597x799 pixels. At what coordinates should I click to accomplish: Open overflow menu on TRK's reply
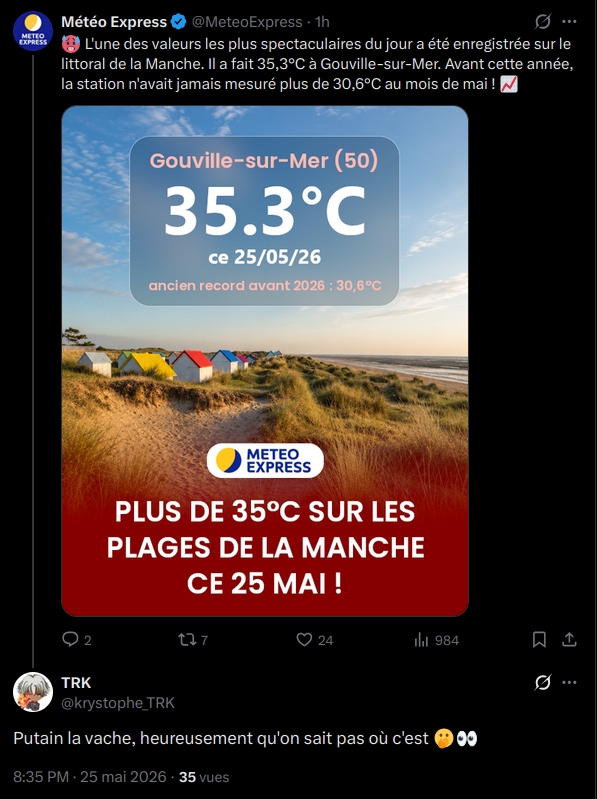(569, 682)
